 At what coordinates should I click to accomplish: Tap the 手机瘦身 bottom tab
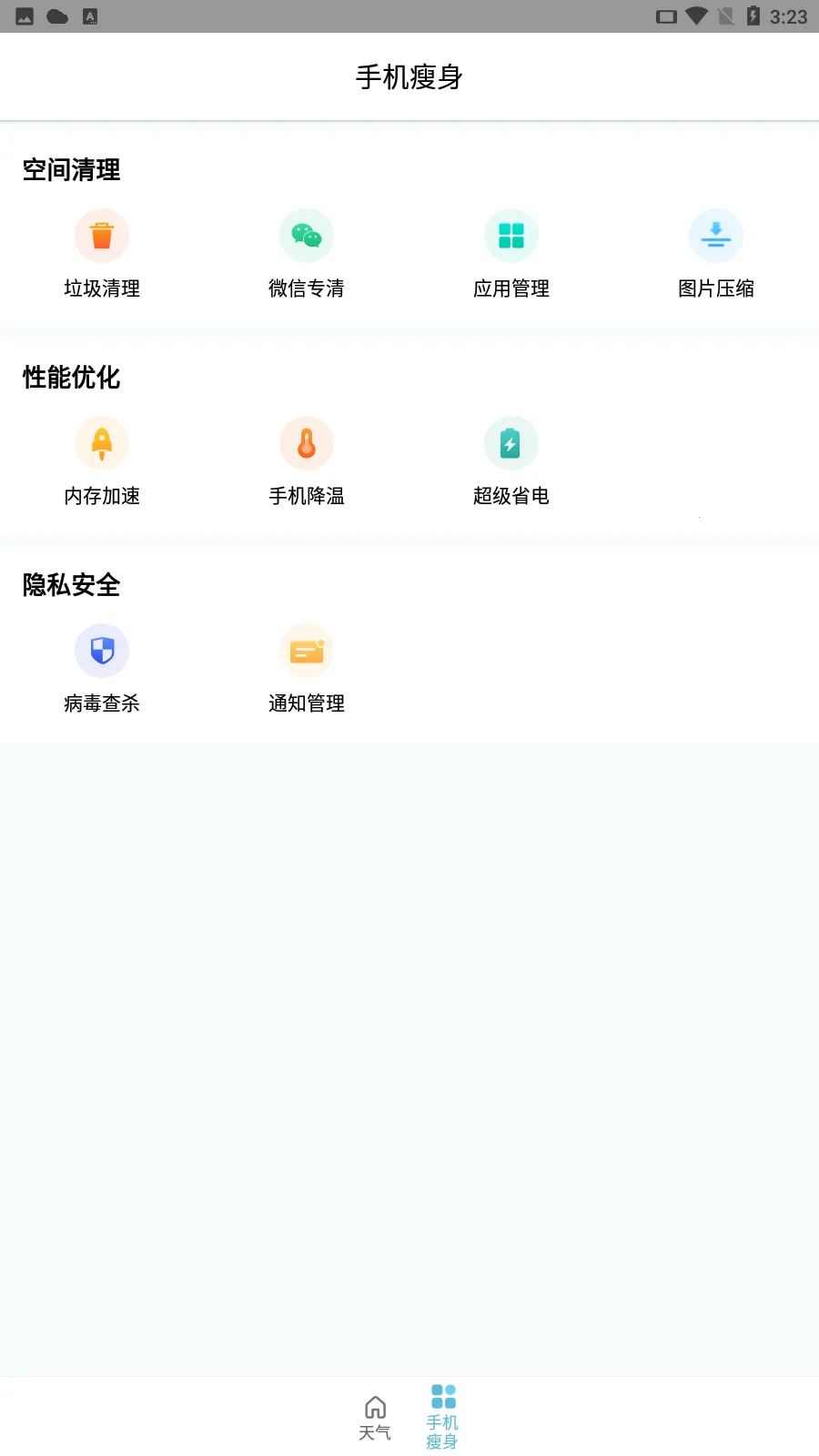coord(443,1416)
